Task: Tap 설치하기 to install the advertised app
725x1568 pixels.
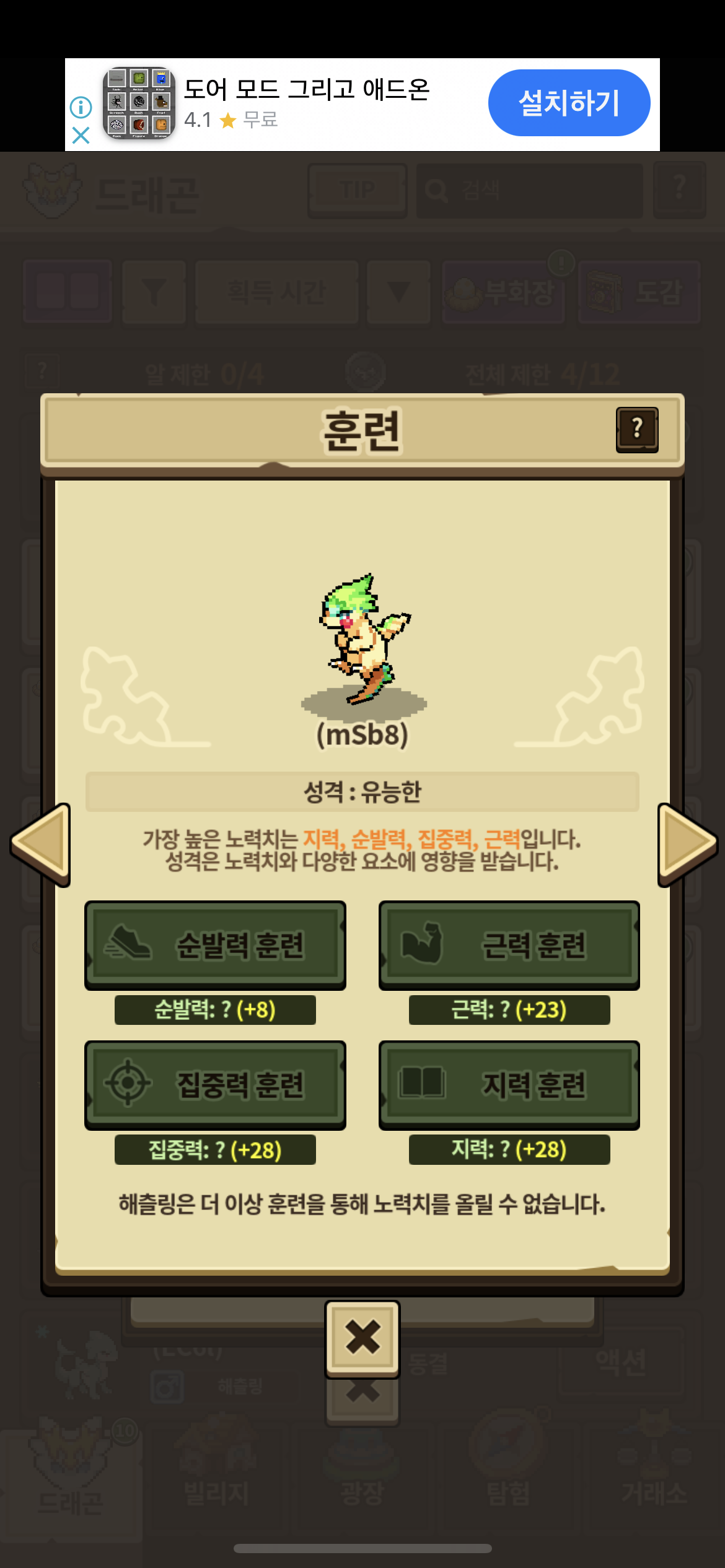Action: coord(568,103)
